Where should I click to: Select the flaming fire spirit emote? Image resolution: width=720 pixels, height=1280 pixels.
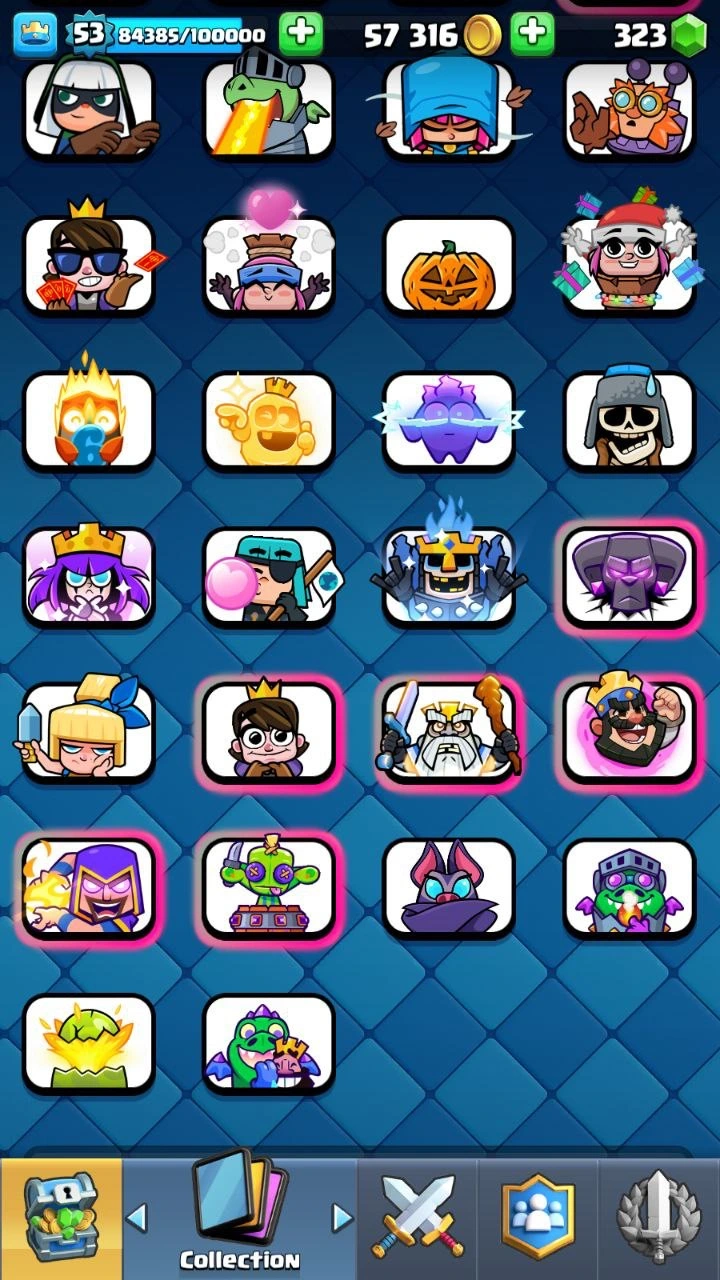[89, 421]
